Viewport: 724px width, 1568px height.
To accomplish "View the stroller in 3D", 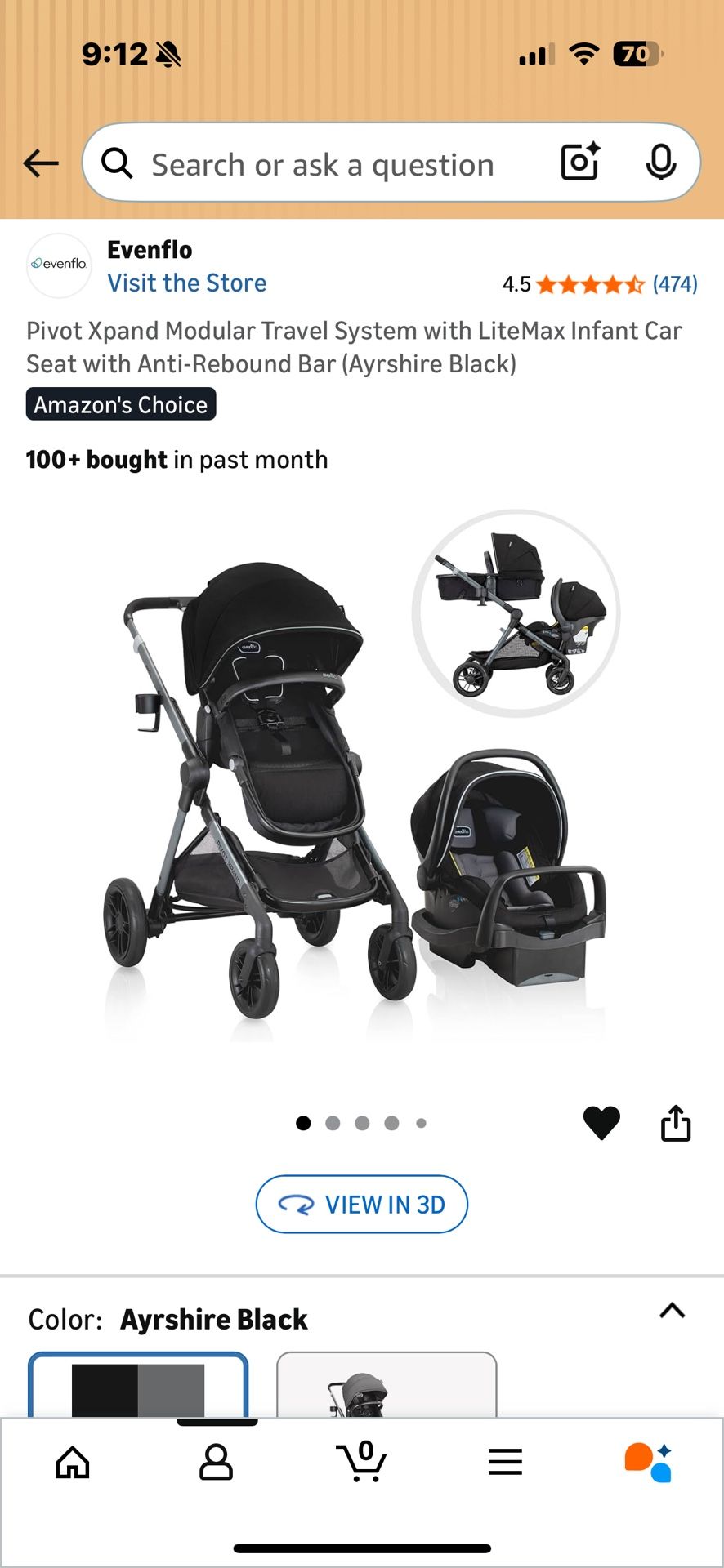I will 362,1205.
